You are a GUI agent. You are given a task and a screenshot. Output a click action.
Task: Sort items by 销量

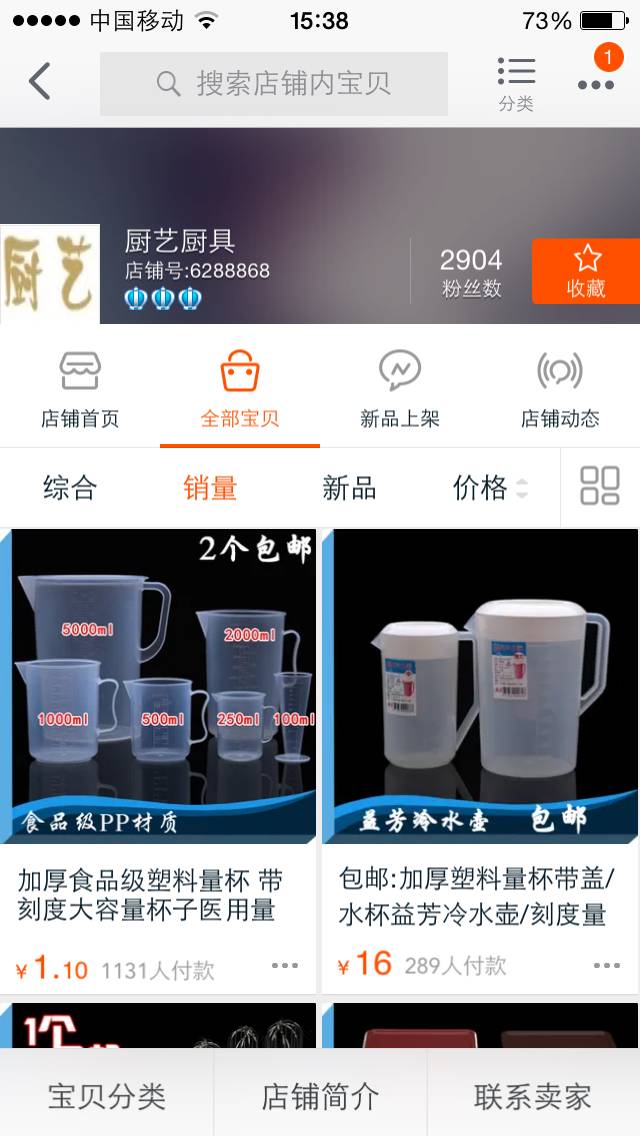(210, 488)
